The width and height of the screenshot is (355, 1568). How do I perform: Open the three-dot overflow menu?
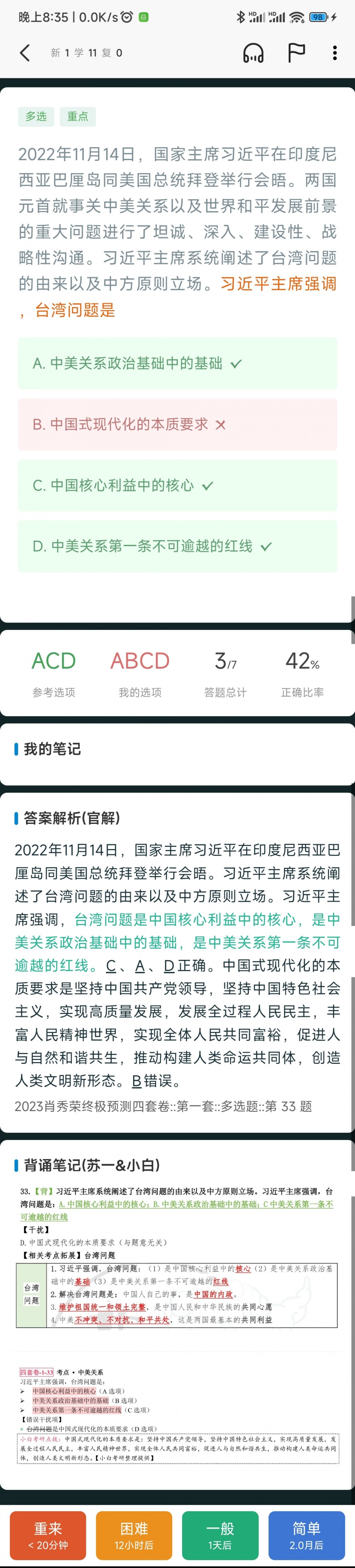click(x=335, y=53)
